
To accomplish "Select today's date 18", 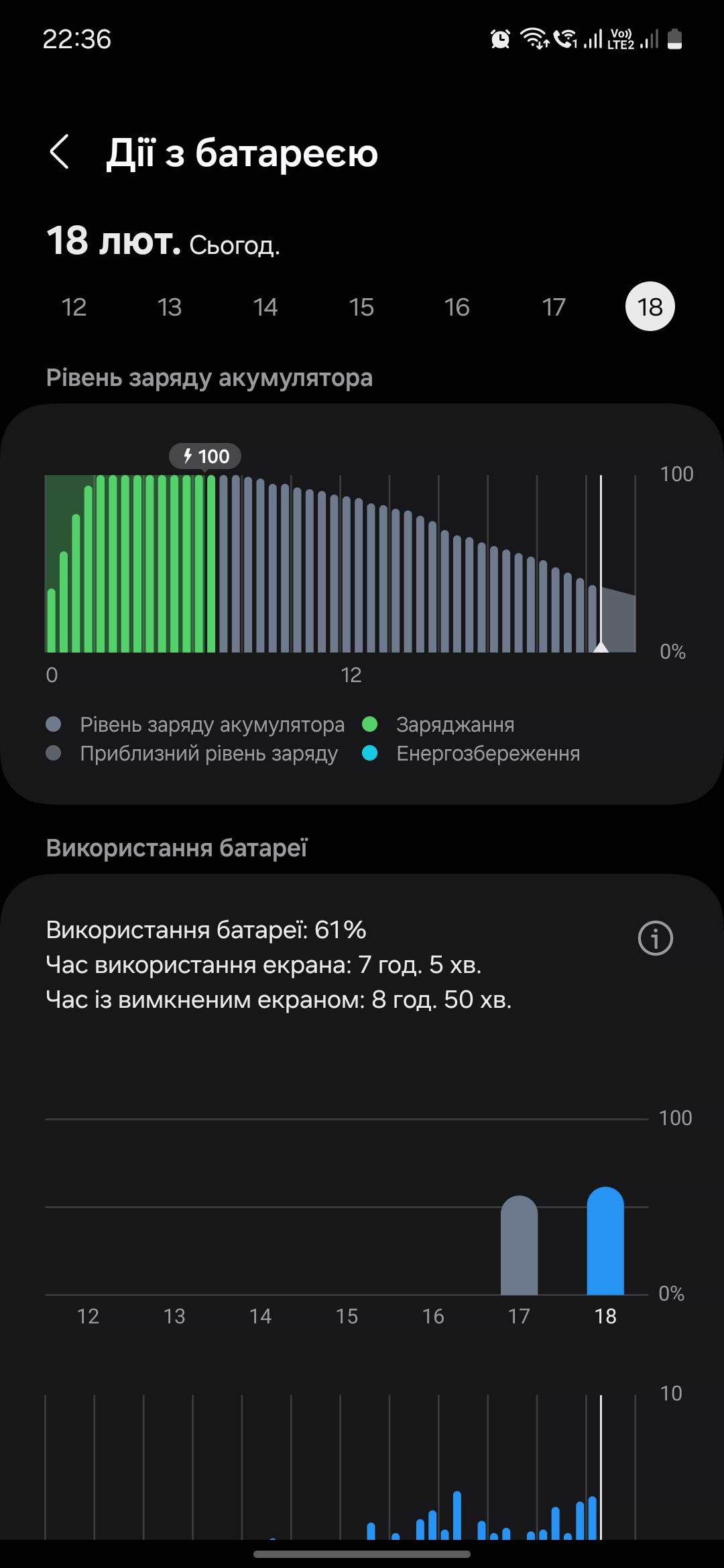I will tap(650, 307).
